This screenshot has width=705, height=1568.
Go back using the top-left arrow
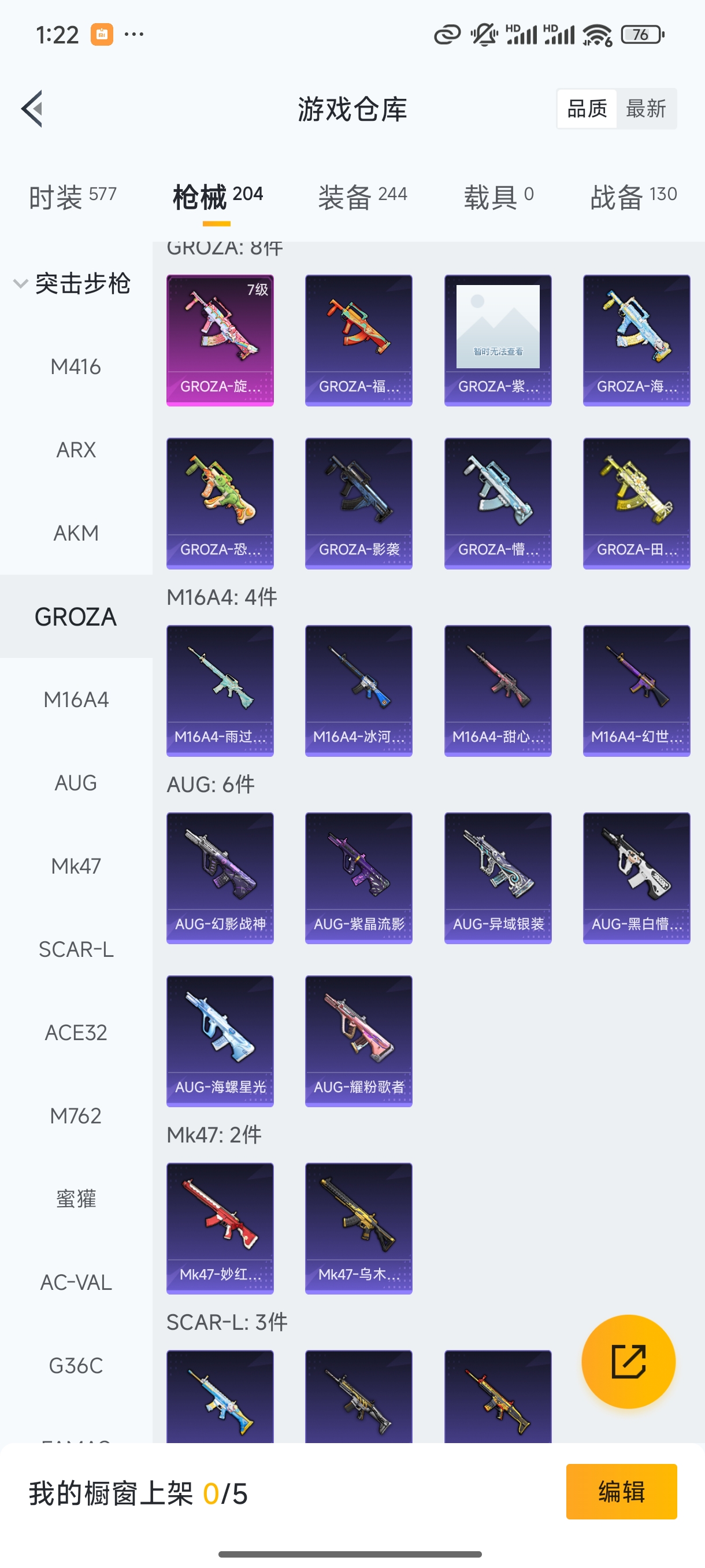(32, 109)
